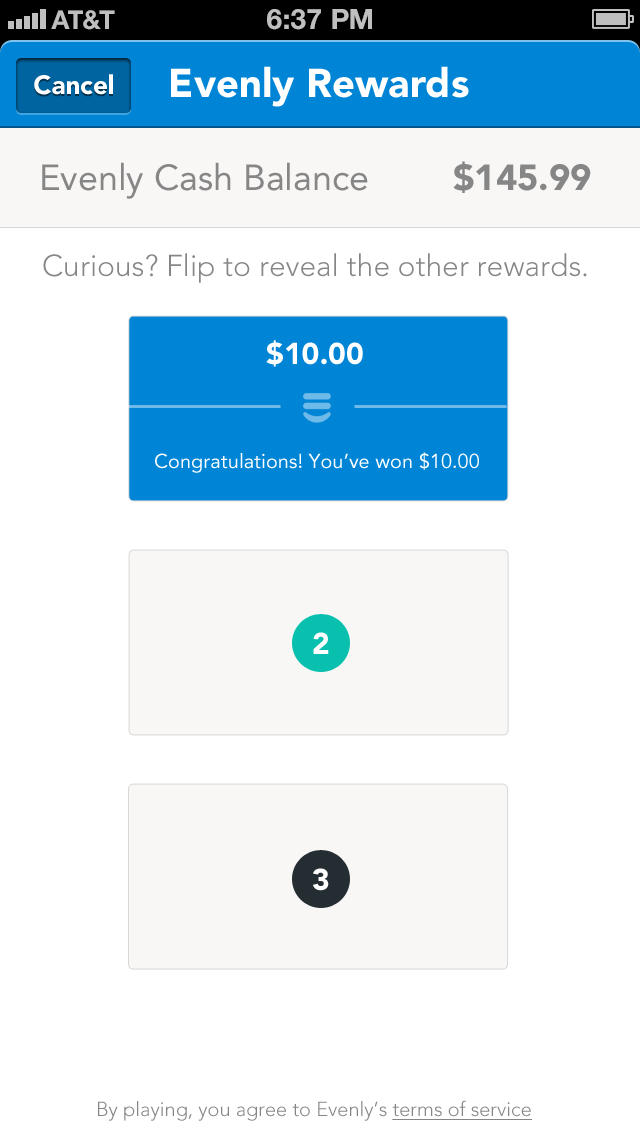Tap the Cancel button
The height and width of the screenshot is (1136, 640).
pos(73,85)
